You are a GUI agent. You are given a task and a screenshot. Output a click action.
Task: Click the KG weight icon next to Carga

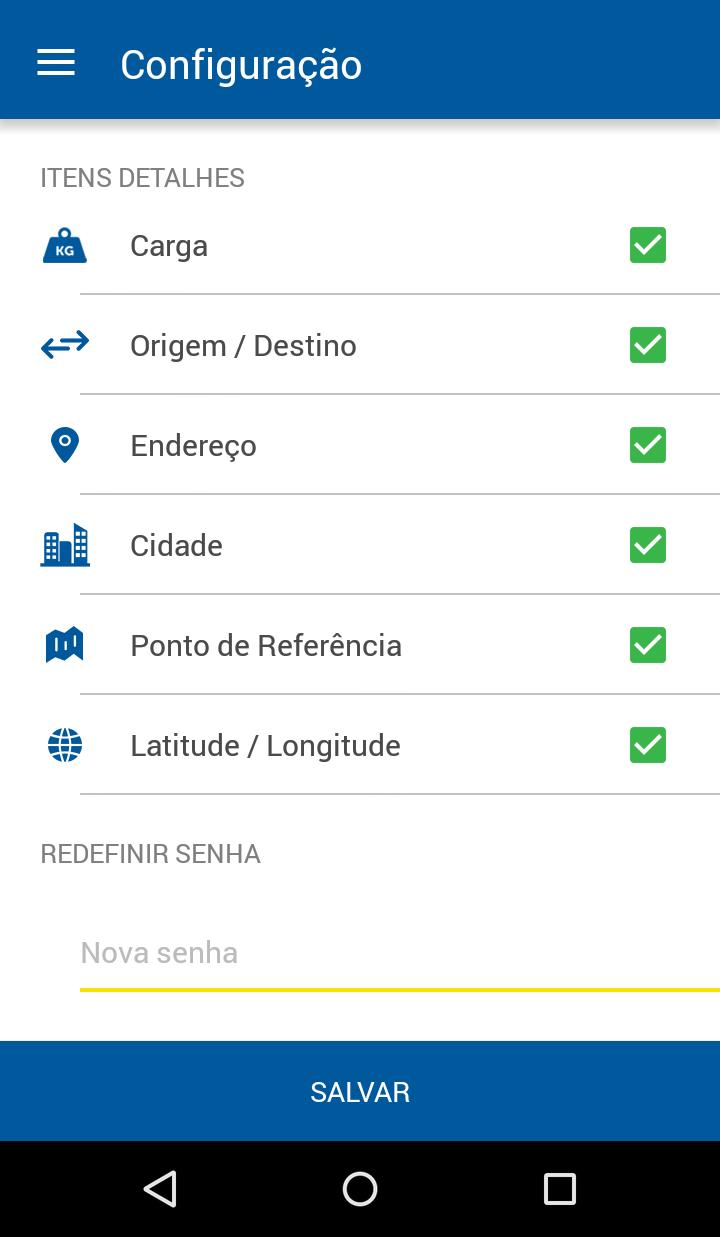point(63,245)
